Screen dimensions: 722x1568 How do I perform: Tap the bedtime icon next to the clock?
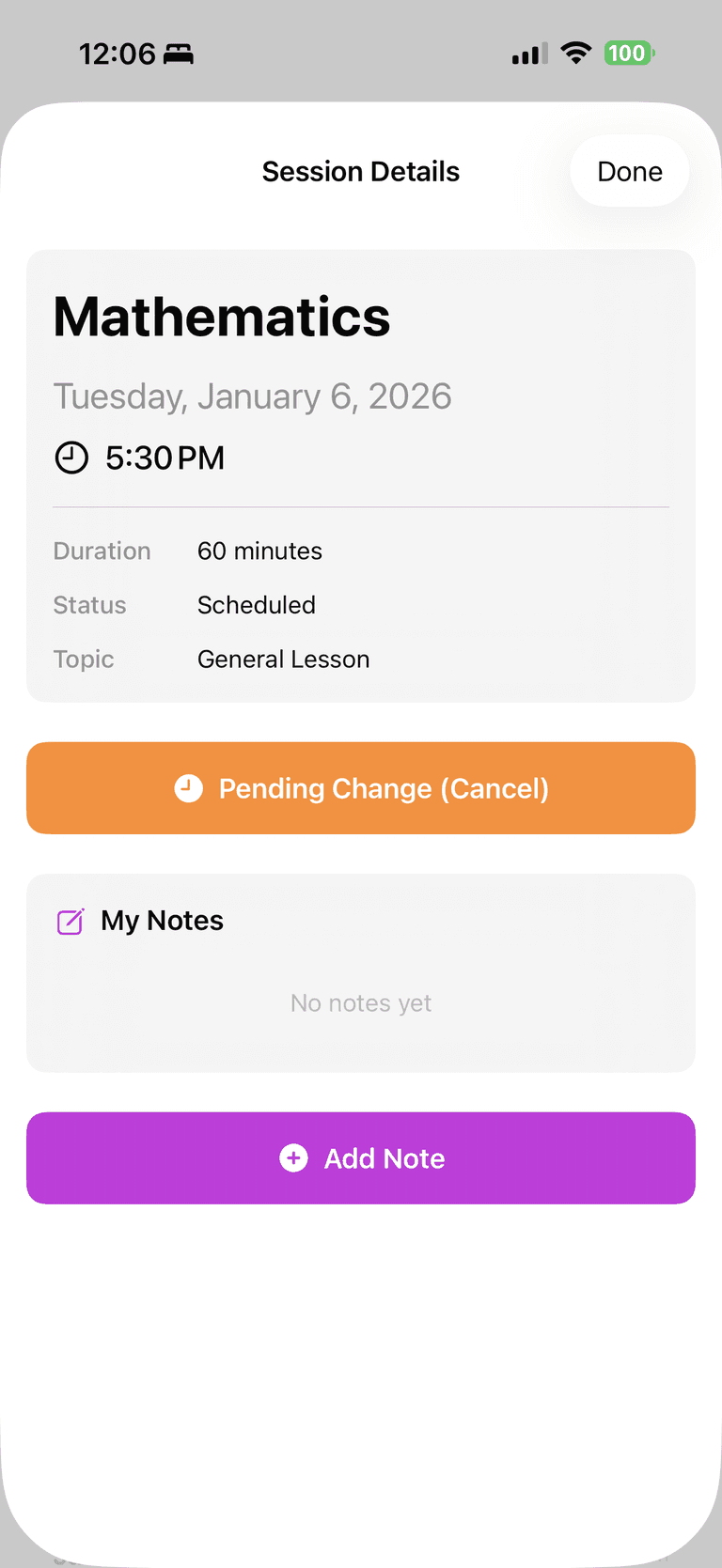[x=180, y=54]
